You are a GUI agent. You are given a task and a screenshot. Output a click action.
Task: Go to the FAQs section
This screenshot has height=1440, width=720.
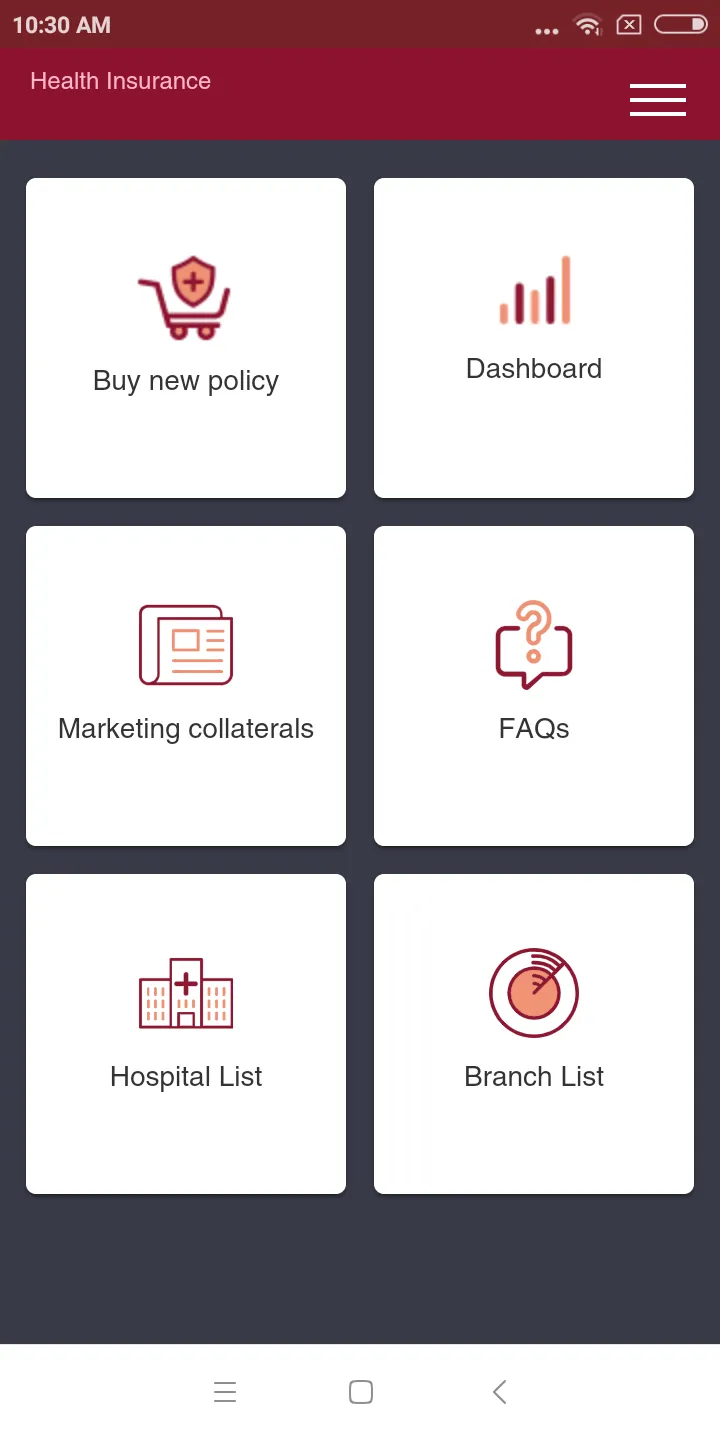click(x=534, y=686)
